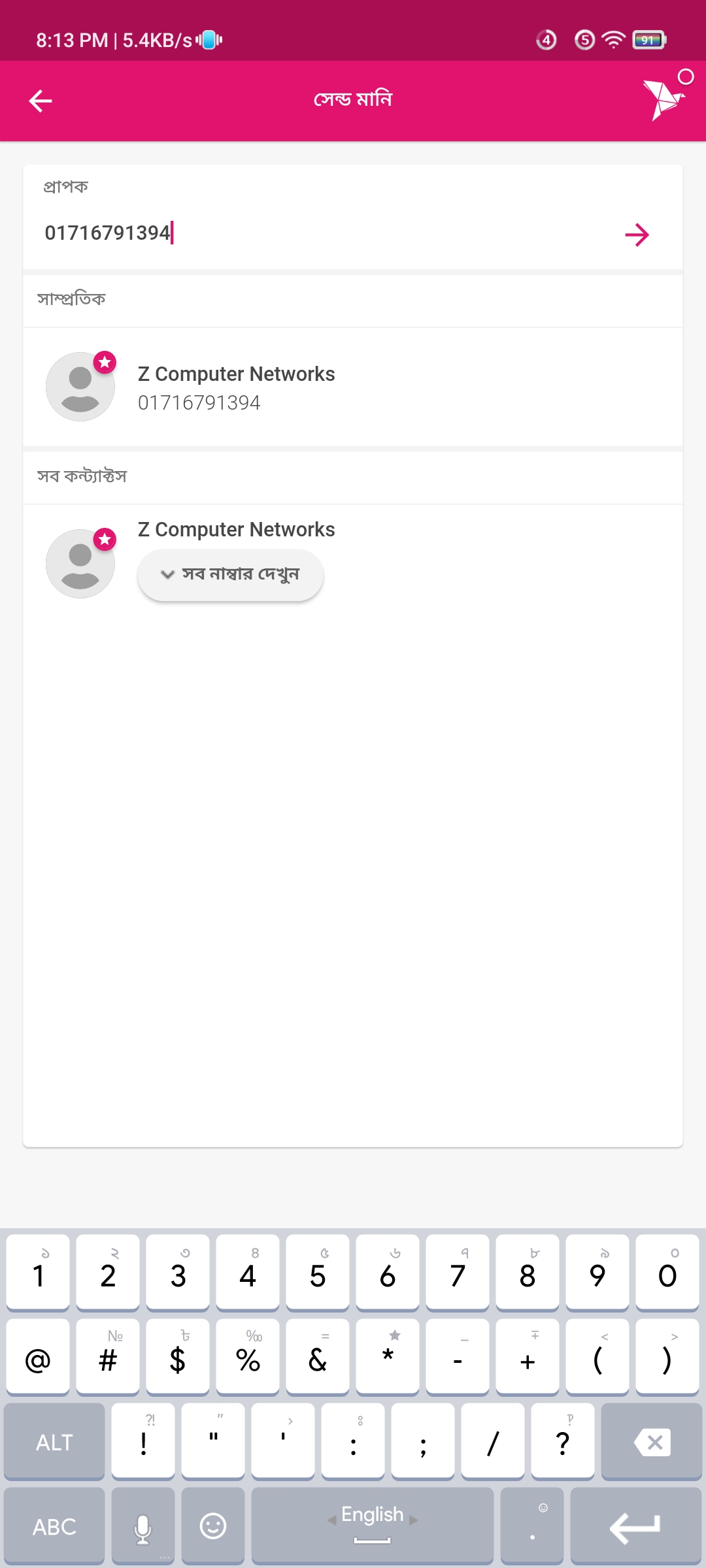Tap the microphone voice input key
This screenshot has height=1568, width=706.
tap(143, 1527)
